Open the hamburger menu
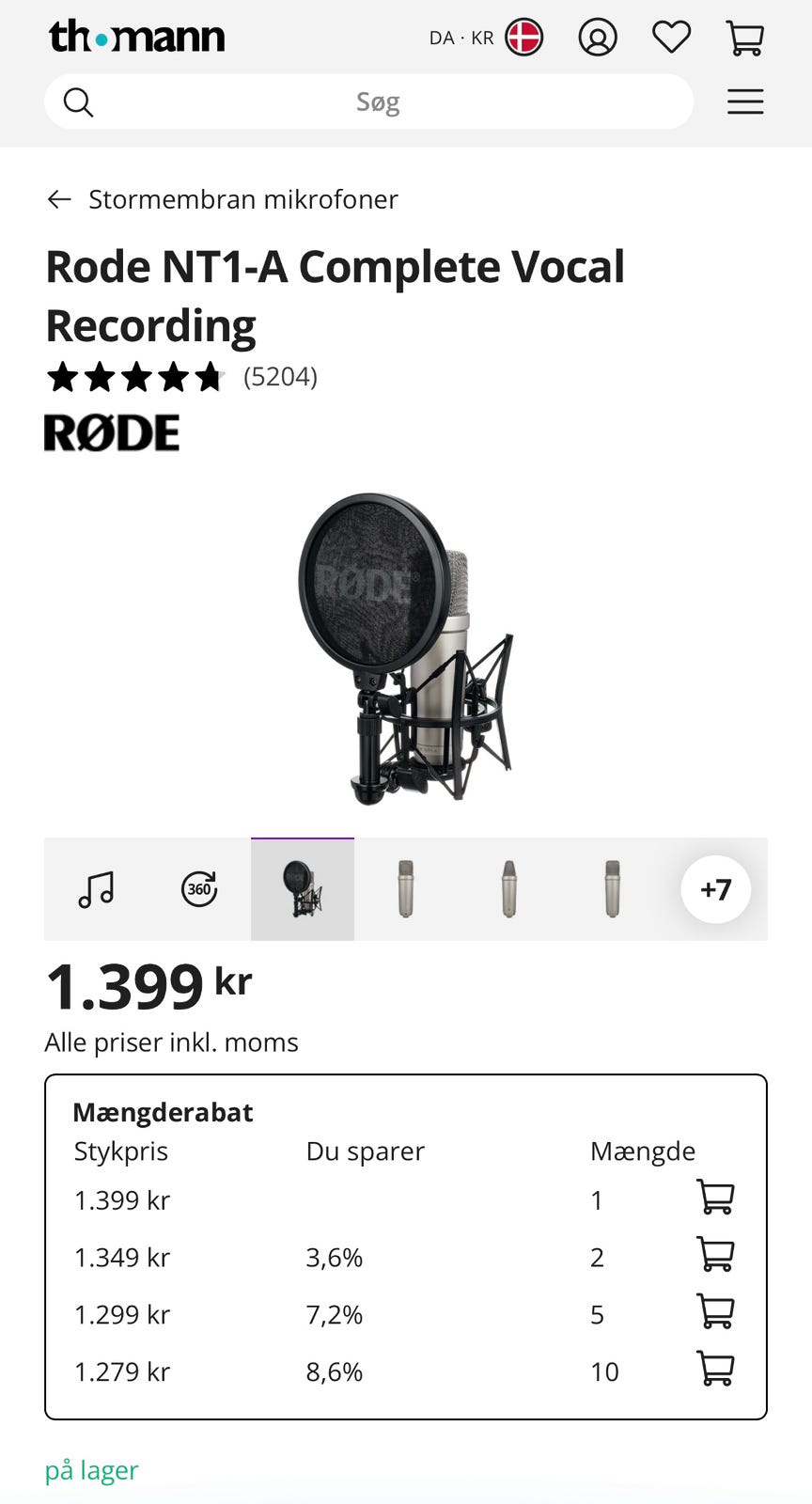The height and width of the screenshot is (1504, 812). tap(745, 102)
